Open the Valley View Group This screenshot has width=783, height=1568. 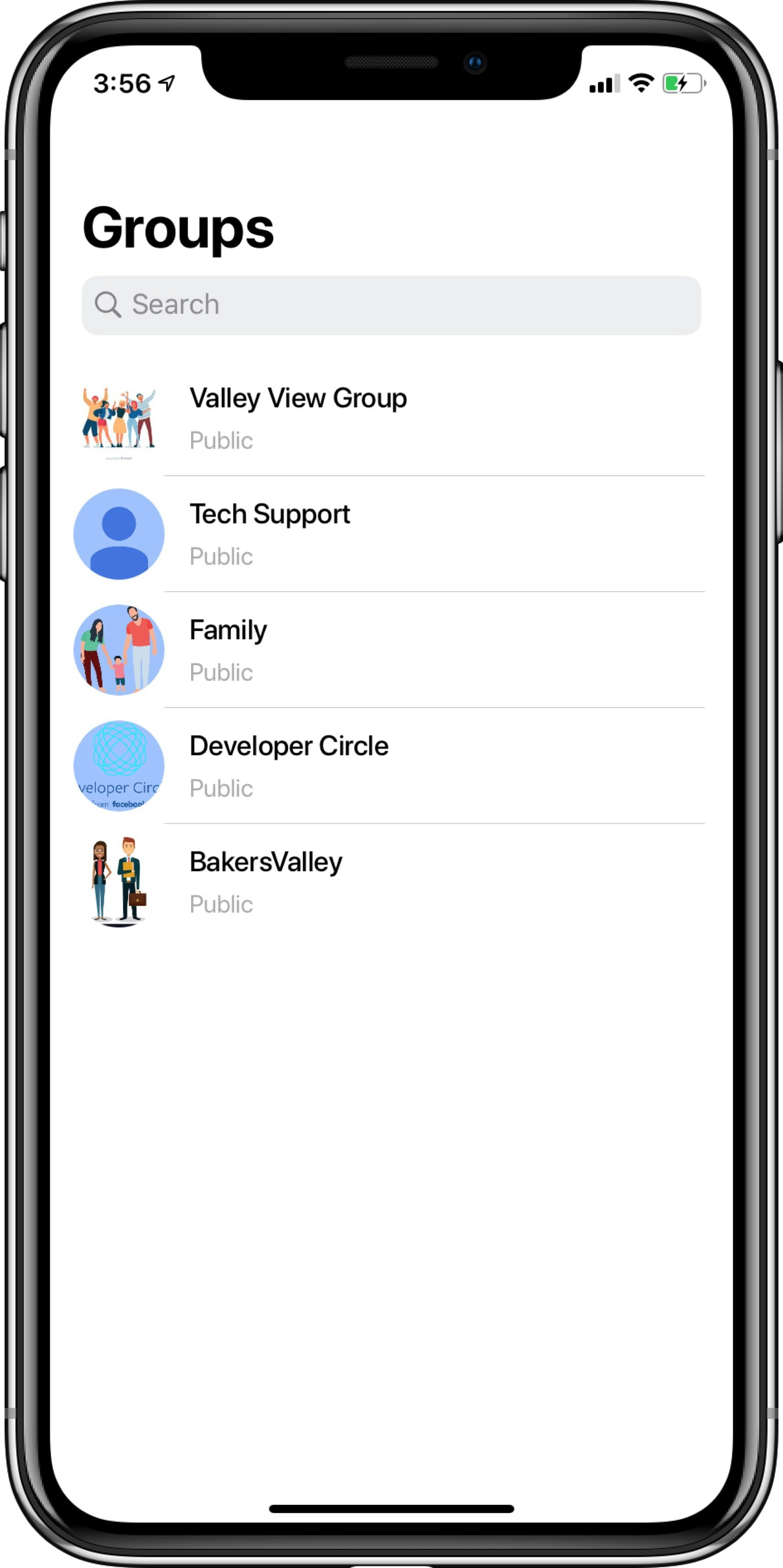coord(298,418)
